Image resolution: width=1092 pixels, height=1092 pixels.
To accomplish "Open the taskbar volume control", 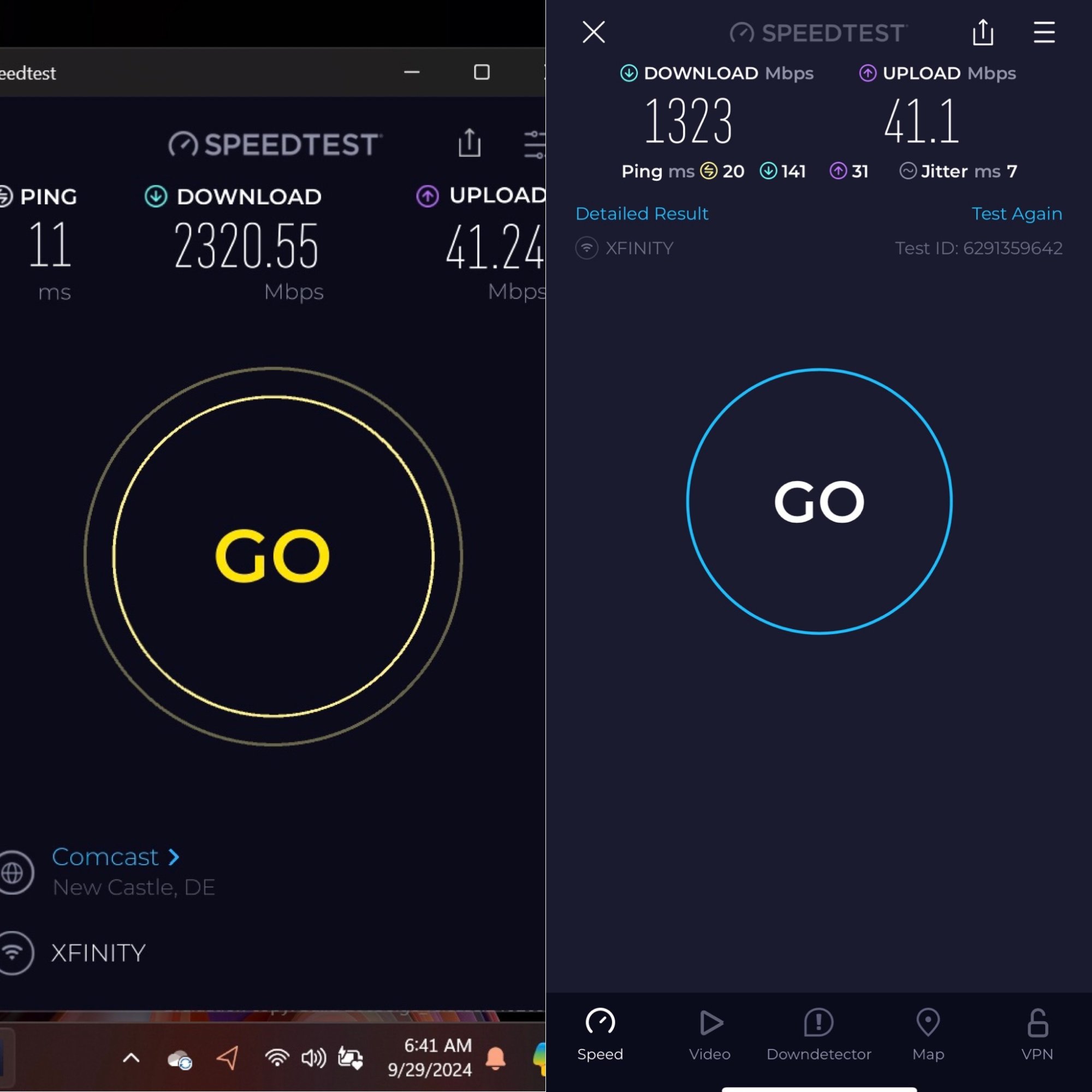I will (314, 1058).
